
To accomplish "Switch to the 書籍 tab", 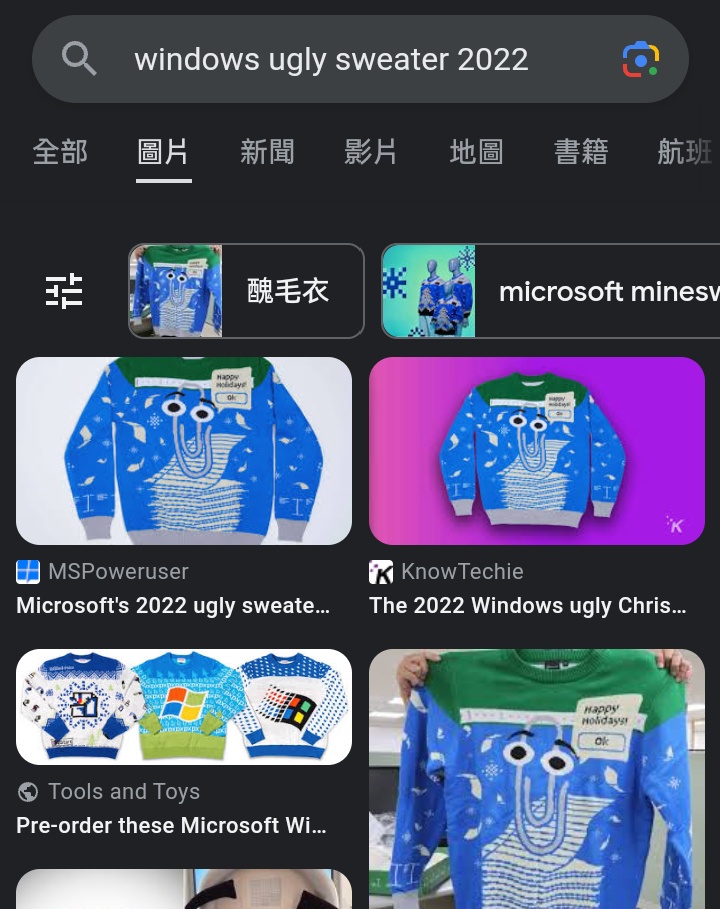I will click(581, 152).
